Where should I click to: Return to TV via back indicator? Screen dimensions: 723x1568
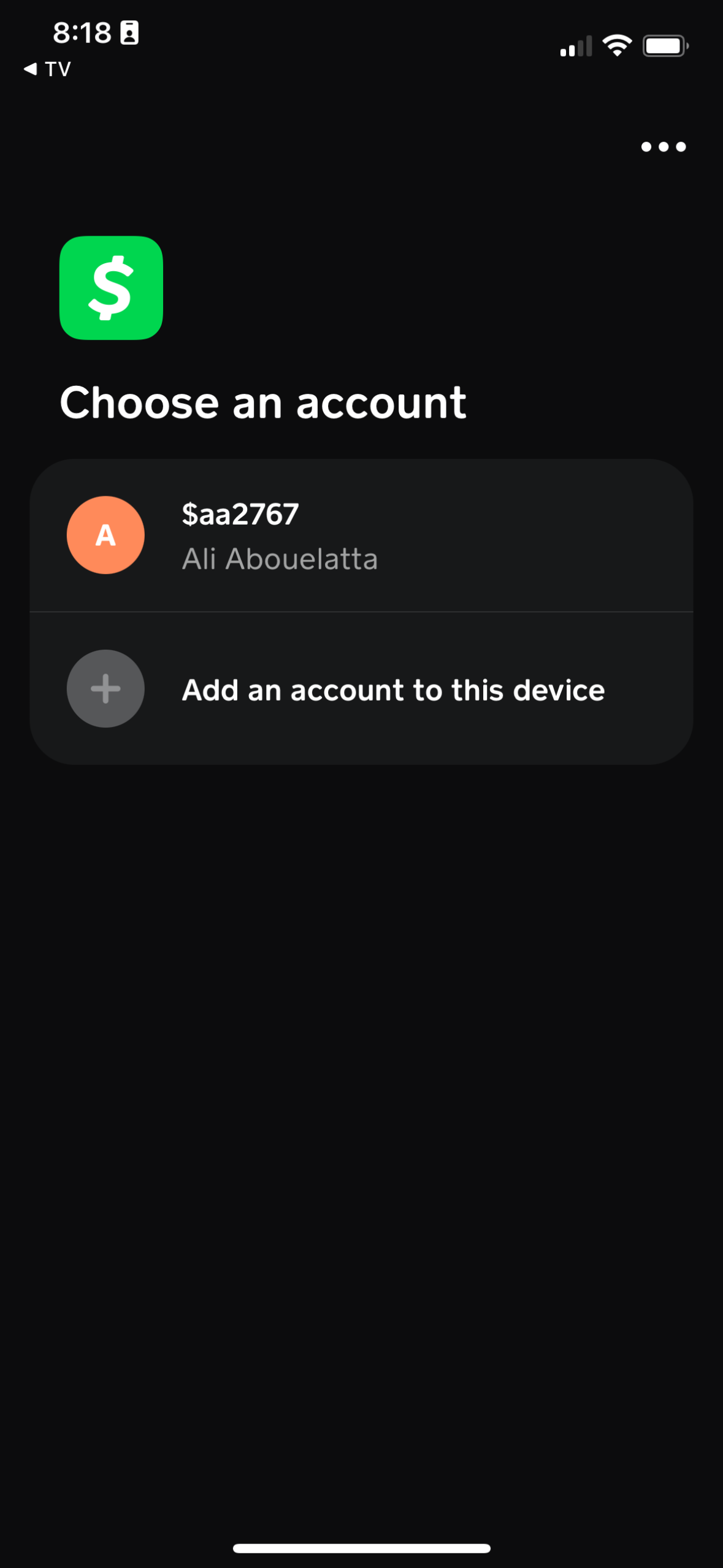(48, 68)
